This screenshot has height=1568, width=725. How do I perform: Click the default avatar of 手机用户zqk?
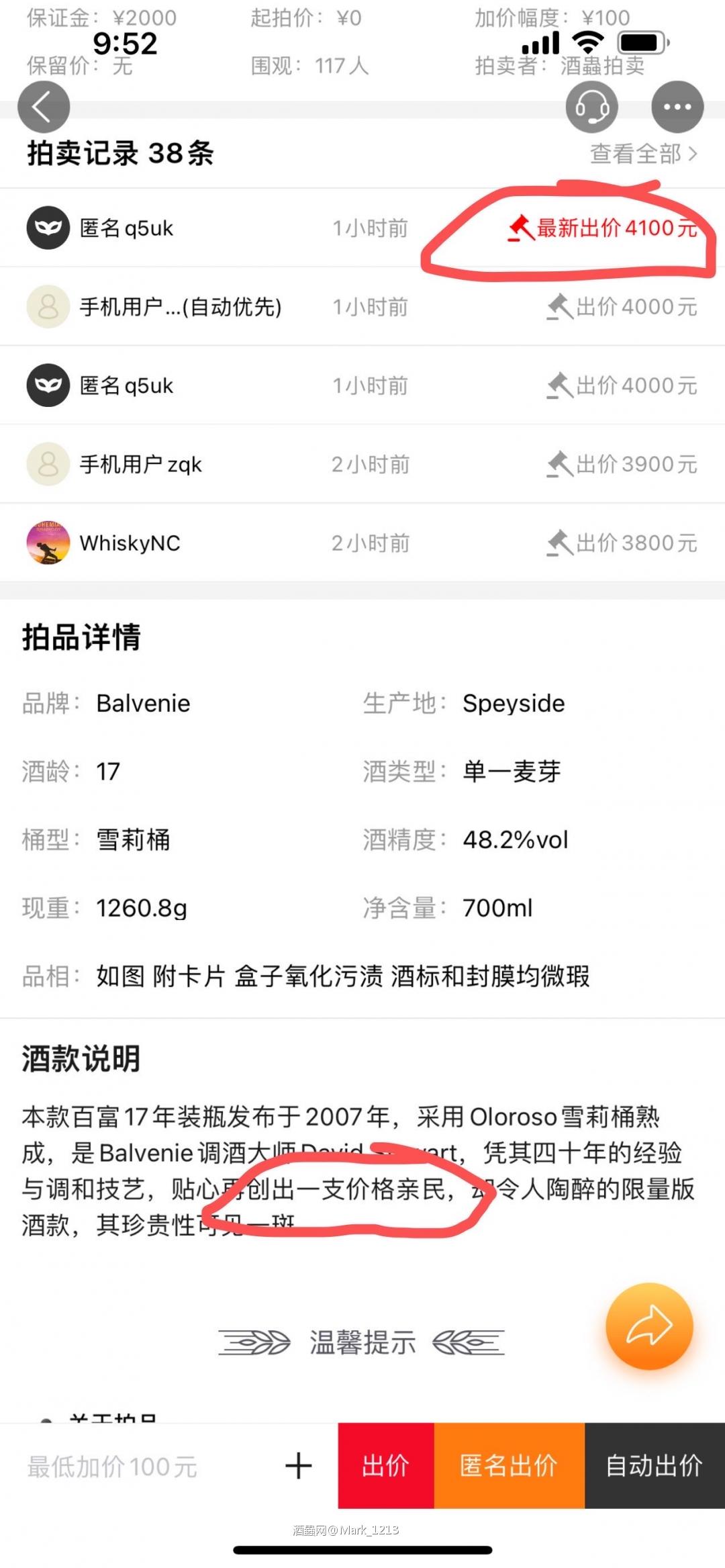click(x=48, y=464)
